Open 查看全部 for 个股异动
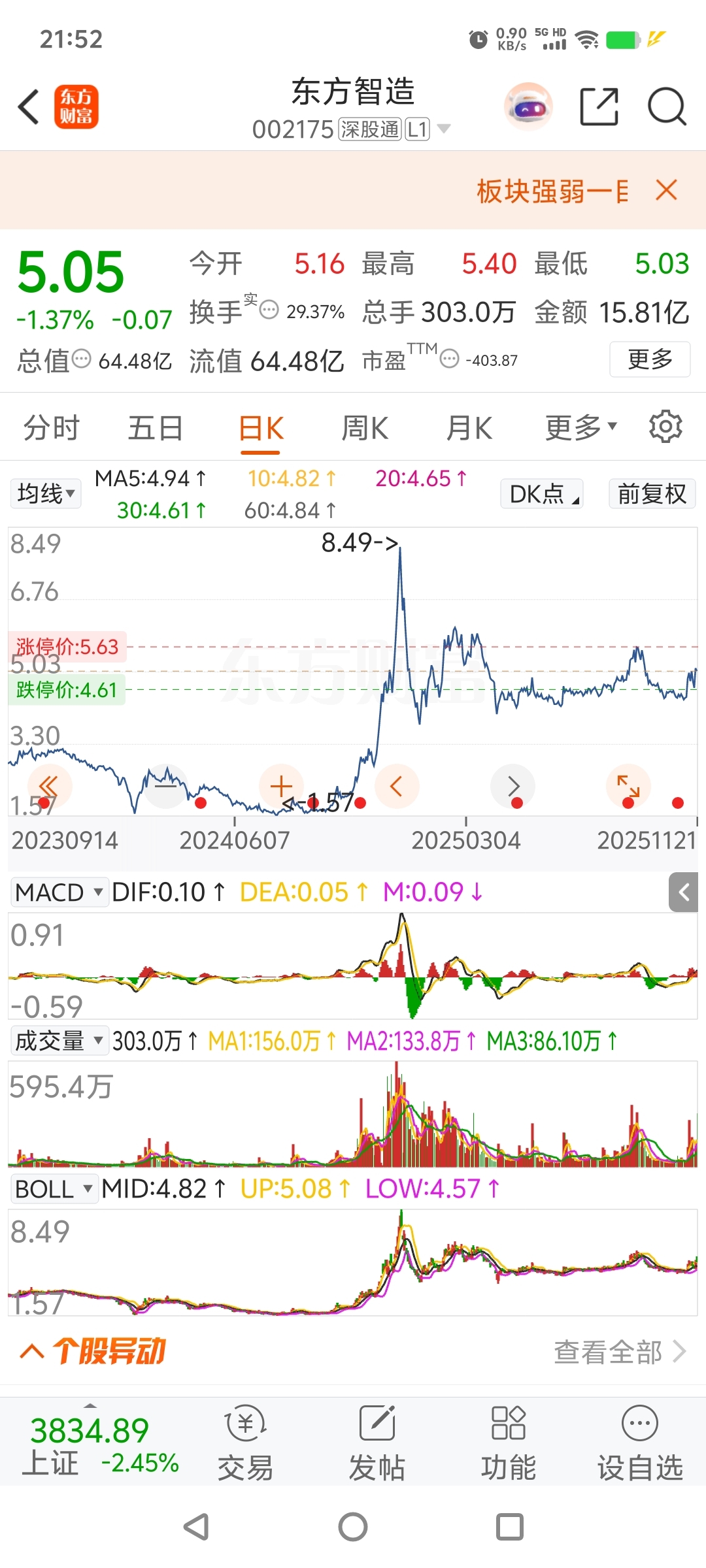This screenshot has width=706, height=1568. 619,1352
